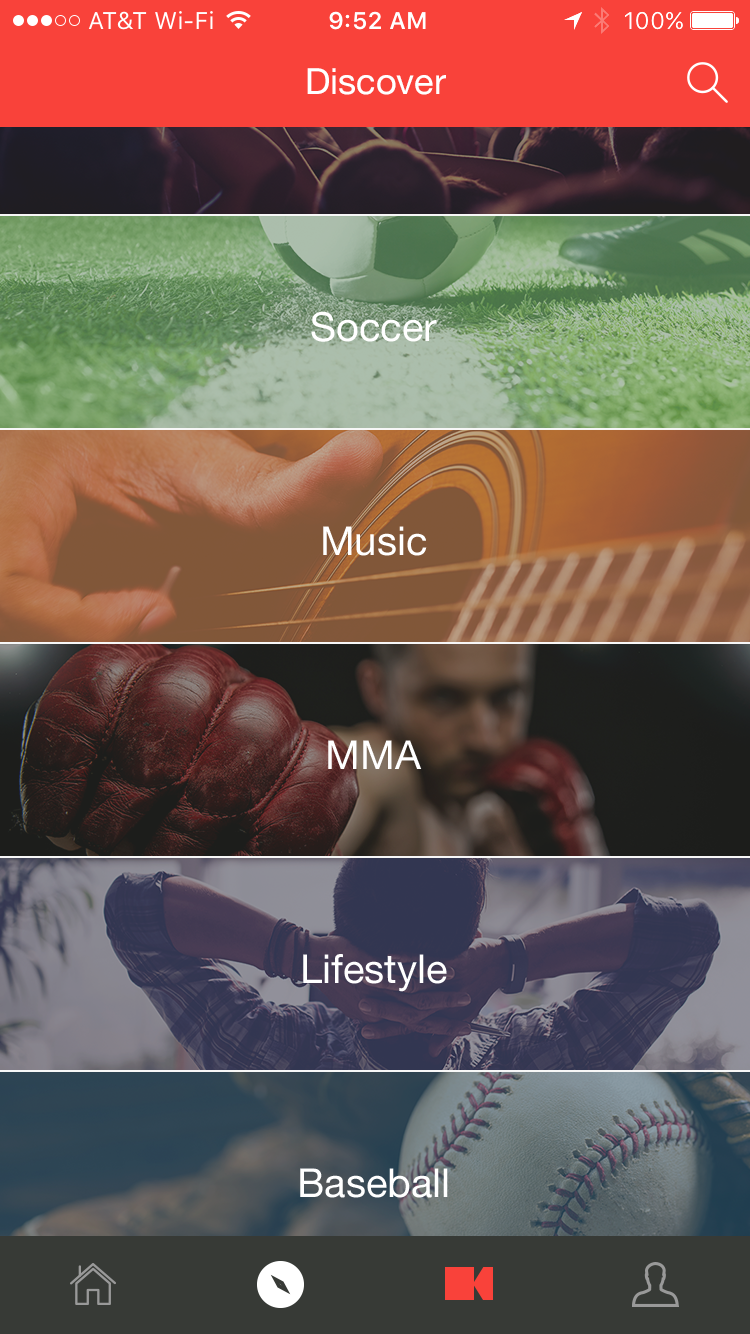Tap the Discover compass tab
Viewport: 750px width, 1334px height.
pyautogui.click(x=280, y=1285)
